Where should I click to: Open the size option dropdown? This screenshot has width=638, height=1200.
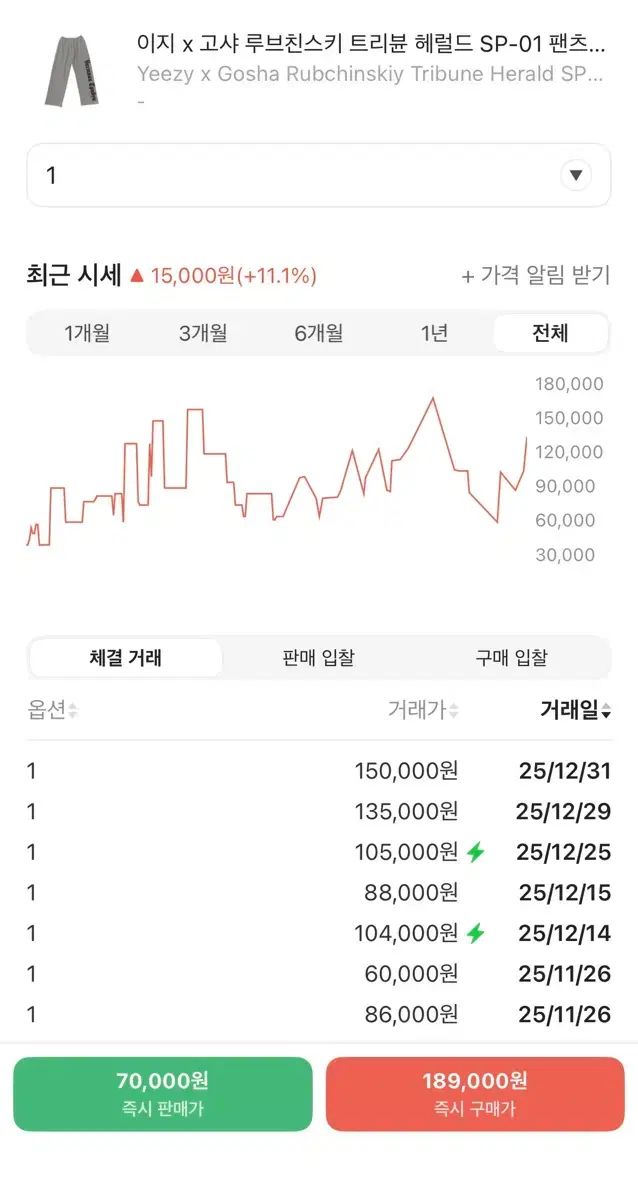(318, 175)
